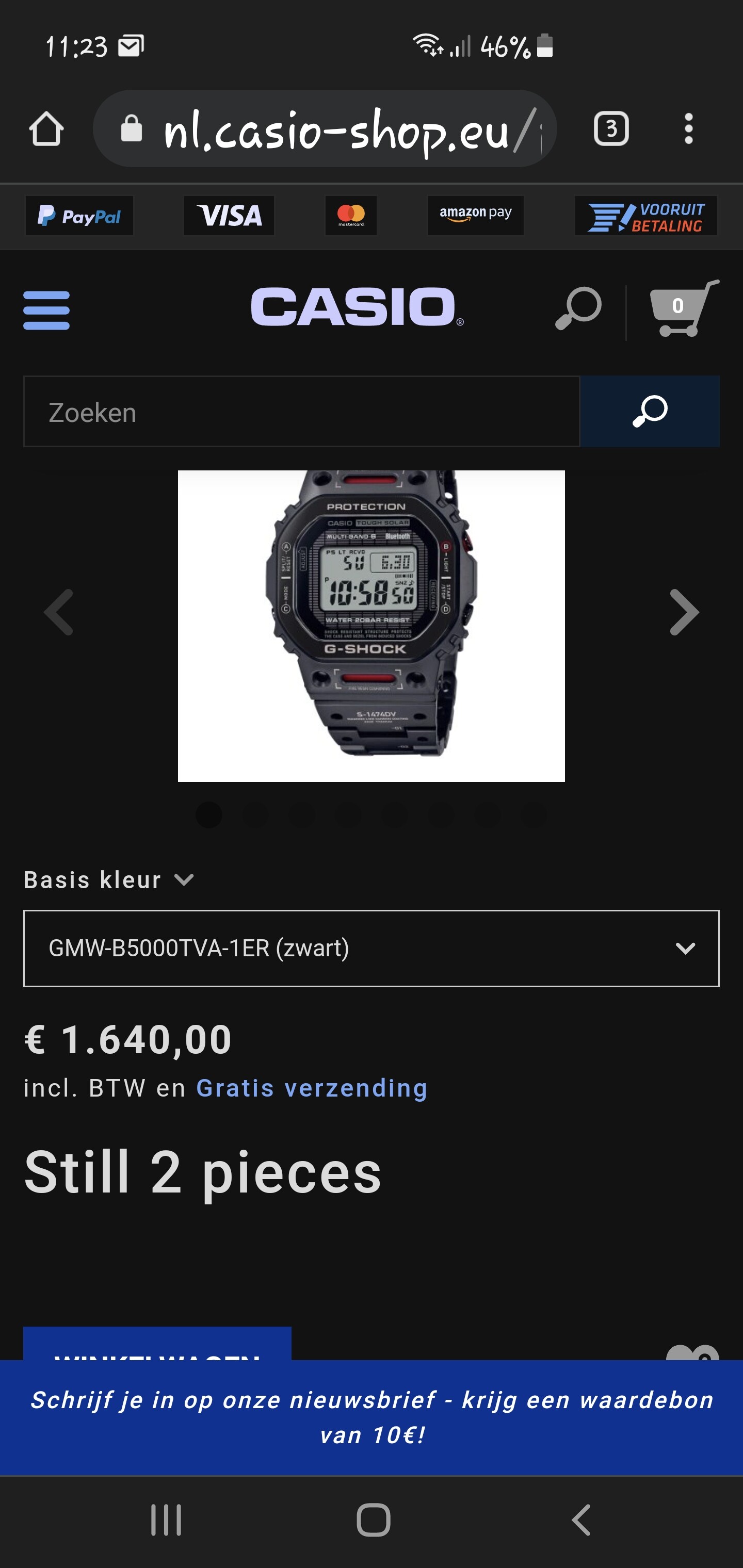Open the hamburger menu
Viewport: 743px width, 1568px height.
(x=46, y=311)
